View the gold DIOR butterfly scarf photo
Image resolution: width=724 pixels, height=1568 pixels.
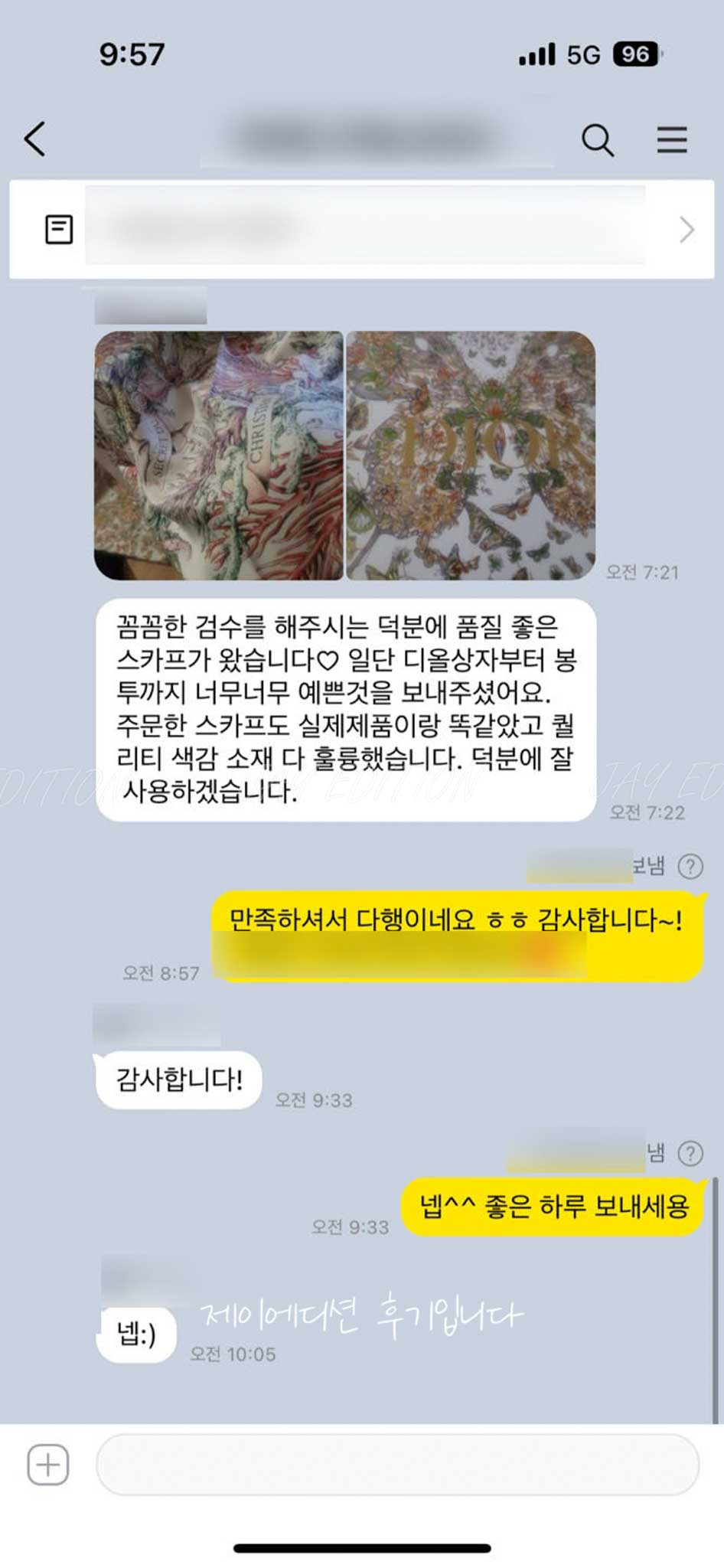(x=471, y=455)
